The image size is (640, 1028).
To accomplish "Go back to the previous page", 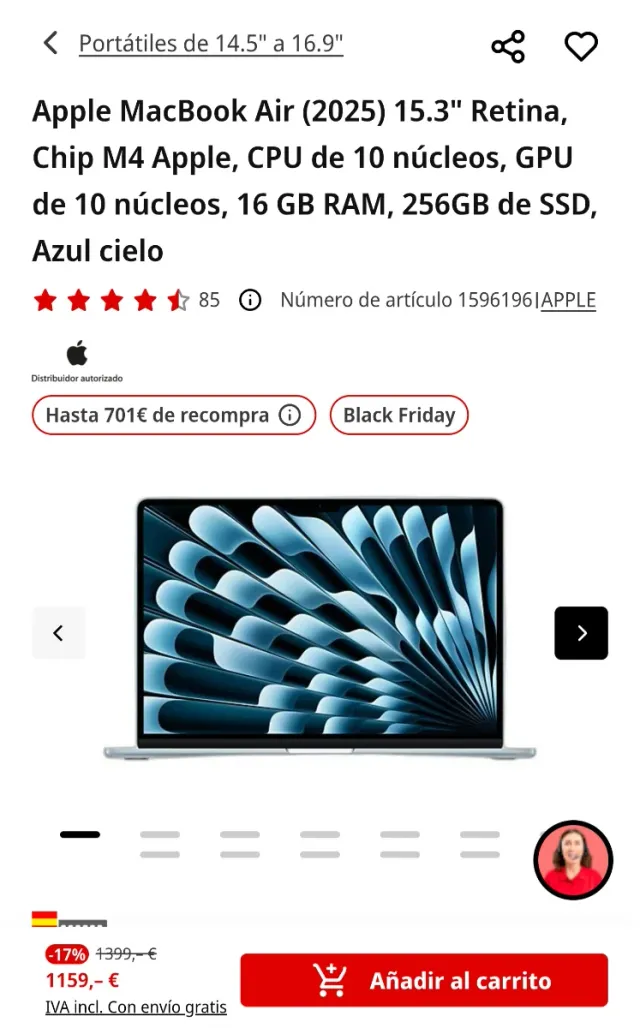I will (x=50, y=43).
